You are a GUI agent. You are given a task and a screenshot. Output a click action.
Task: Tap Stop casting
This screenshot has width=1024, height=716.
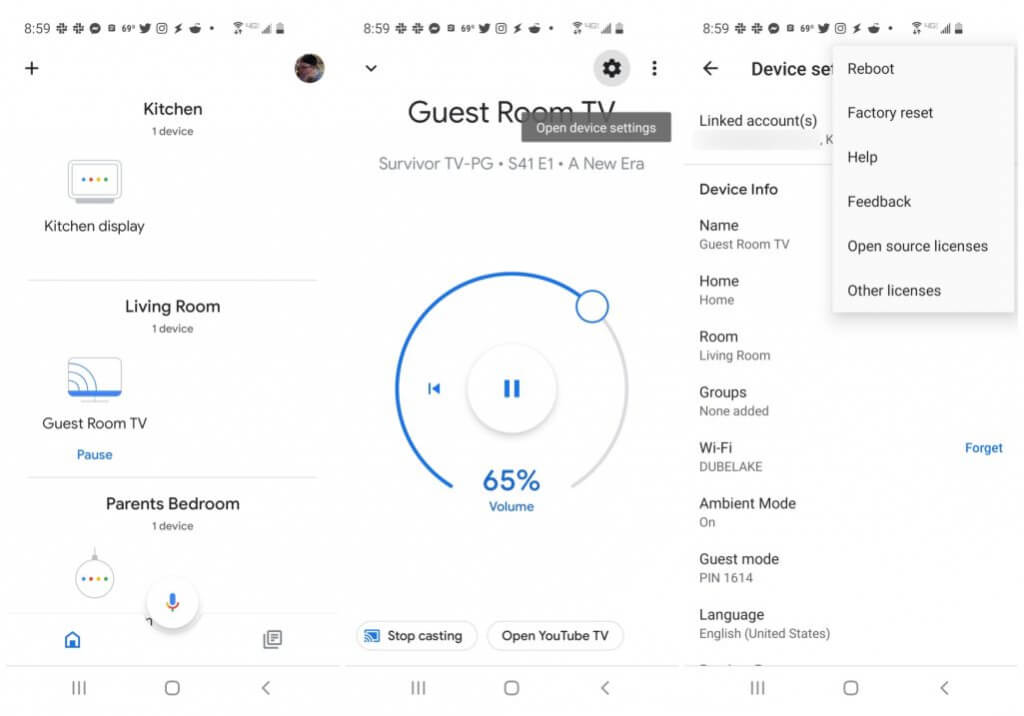pos(414,635)
